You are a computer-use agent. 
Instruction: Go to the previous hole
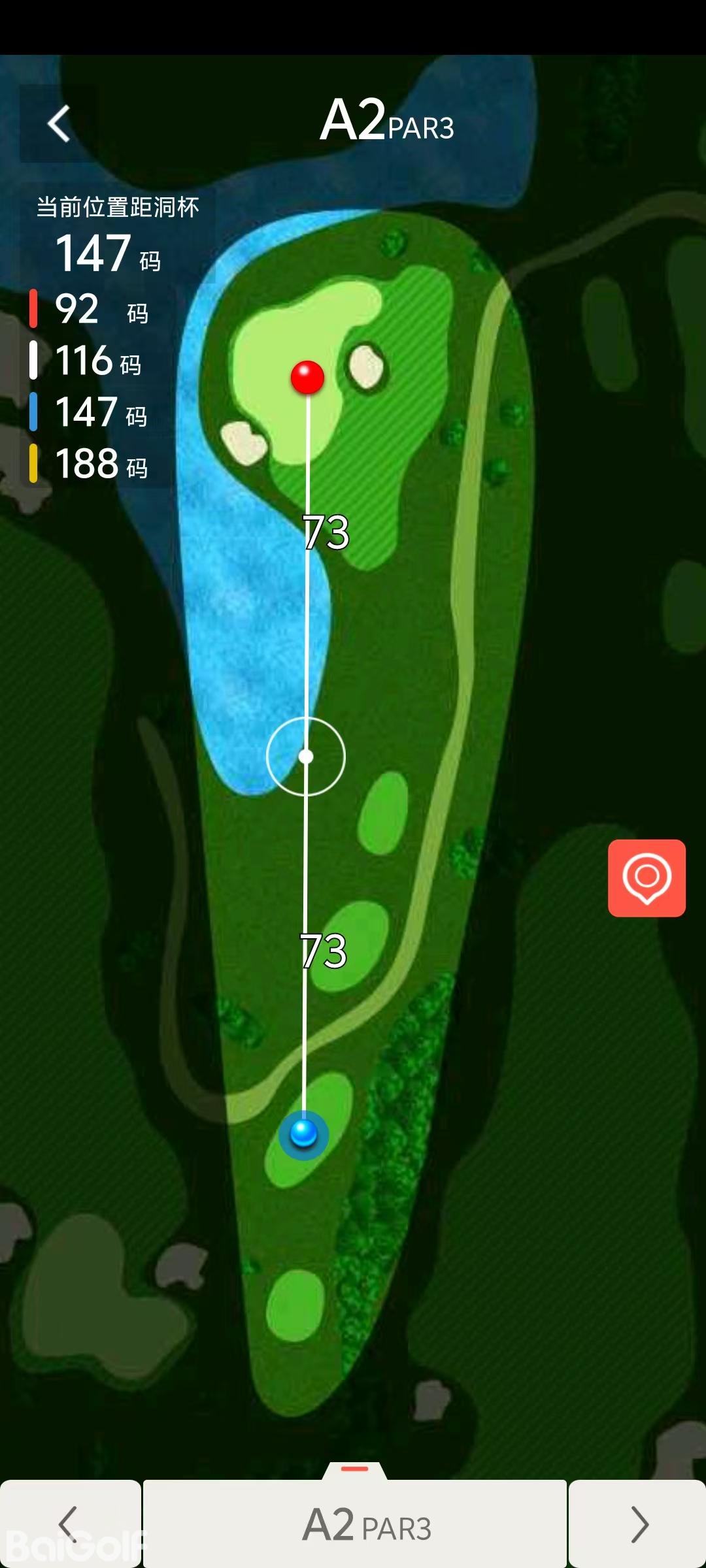[69, 1524]
